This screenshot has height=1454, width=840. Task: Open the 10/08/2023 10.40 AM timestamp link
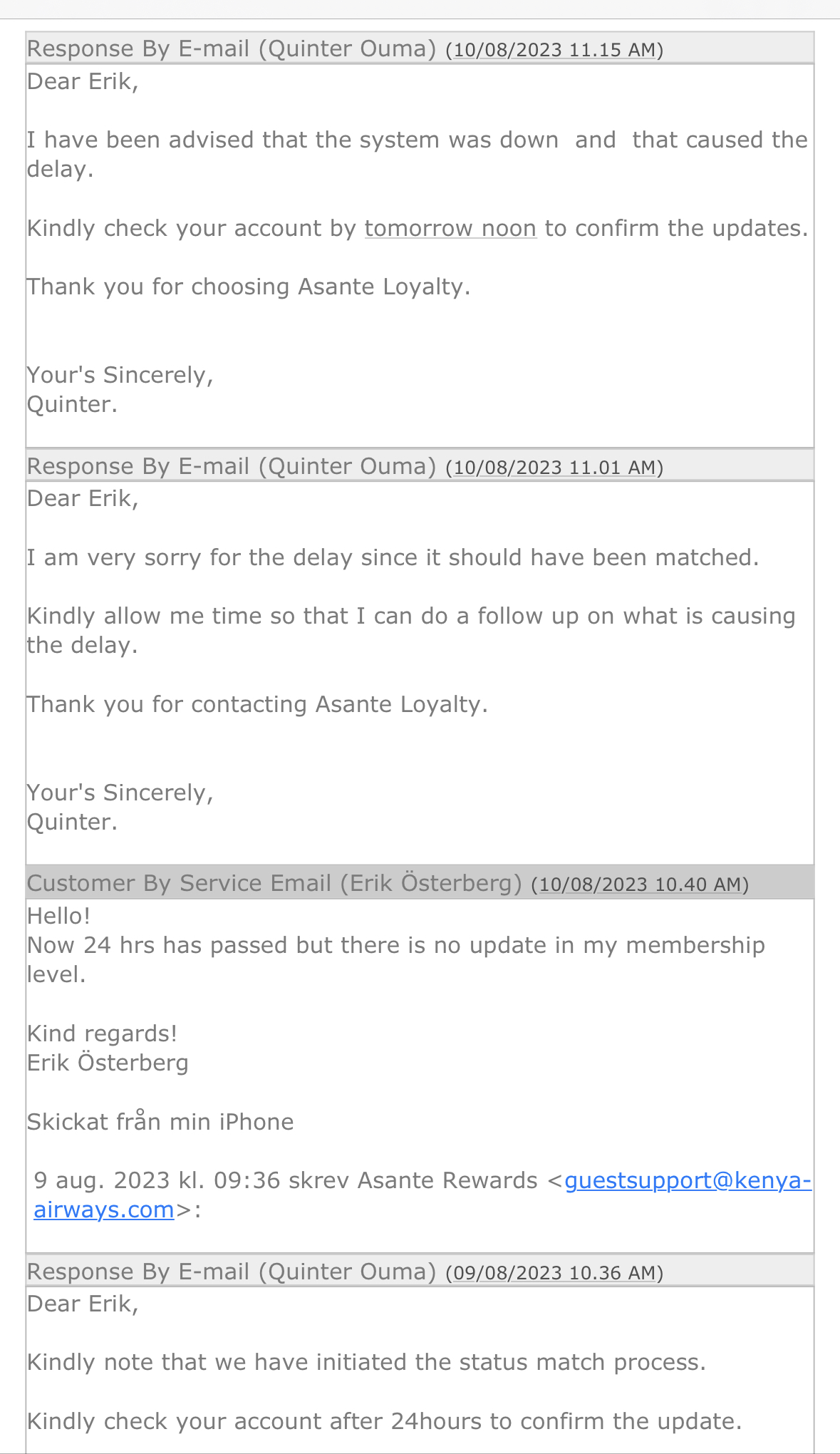(639, 885)
